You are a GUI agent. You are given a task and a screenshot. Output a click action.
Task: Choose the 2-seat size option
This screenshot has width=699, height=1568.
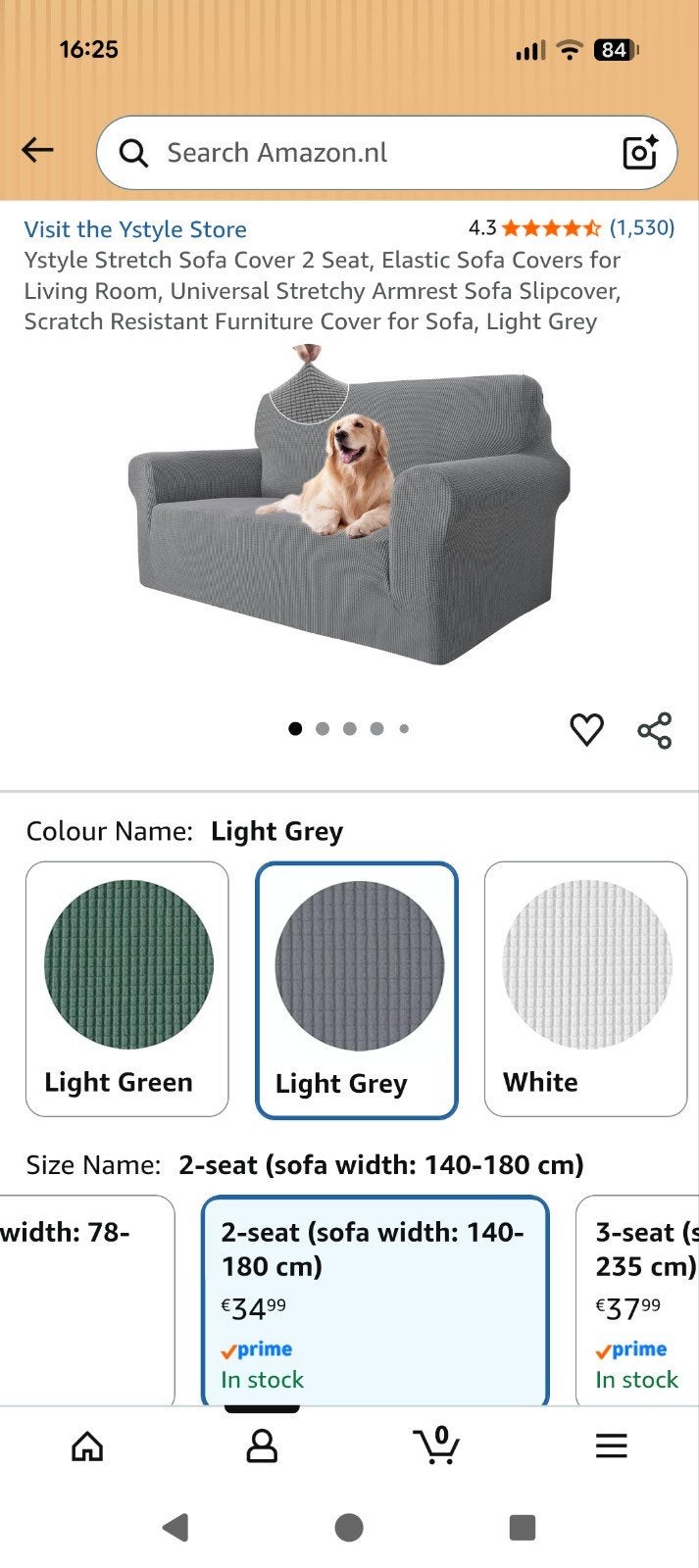(x=374, y=1301)
